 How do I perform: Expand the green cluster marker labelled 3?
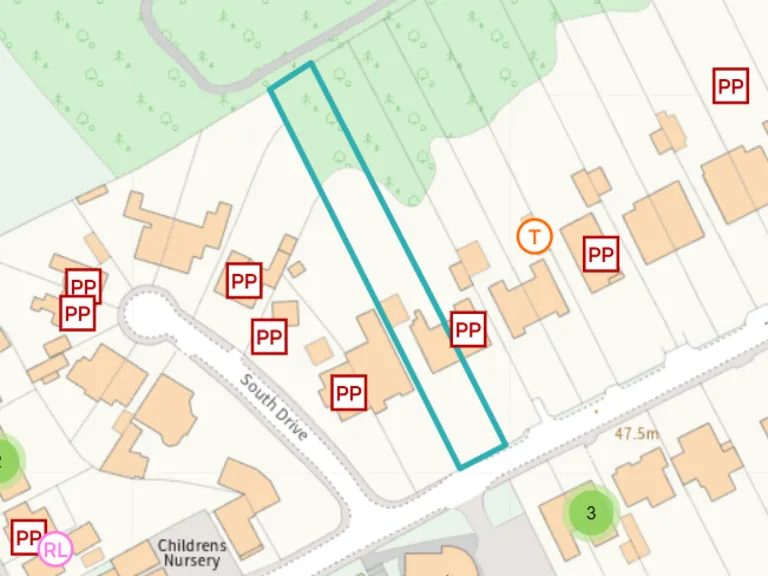(x=591, y=513)
